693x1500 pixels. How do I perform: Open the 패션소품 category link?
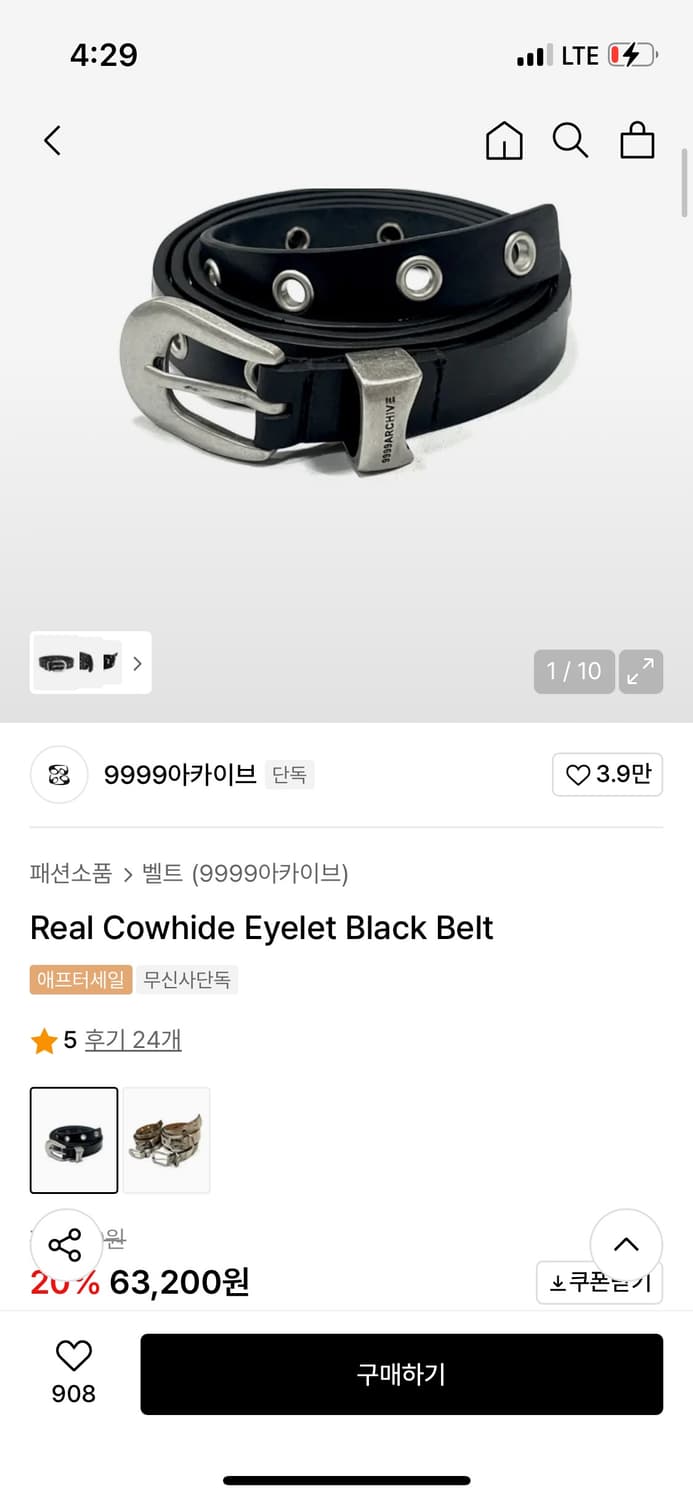[71, 873]
